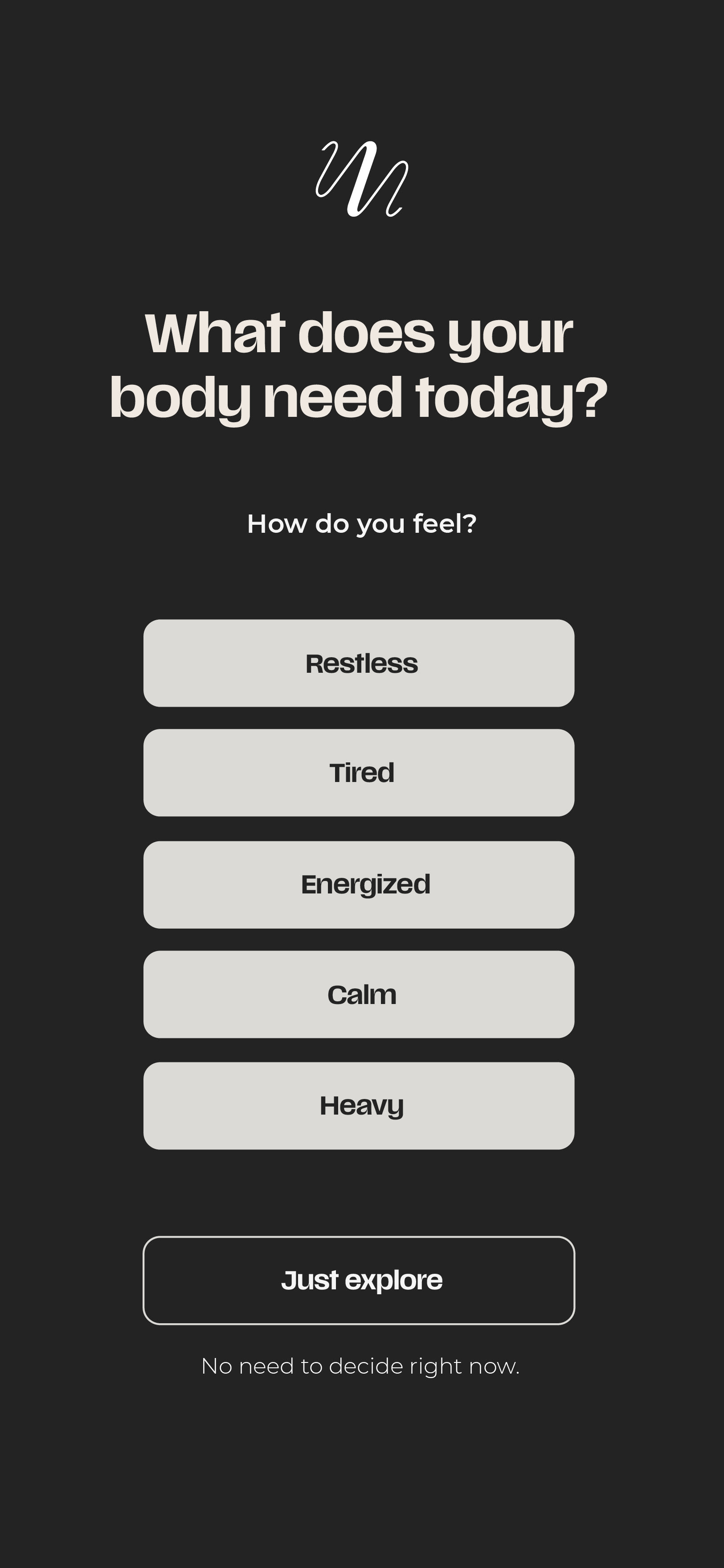Choose Tired as your feeling

tap(359, 773)
